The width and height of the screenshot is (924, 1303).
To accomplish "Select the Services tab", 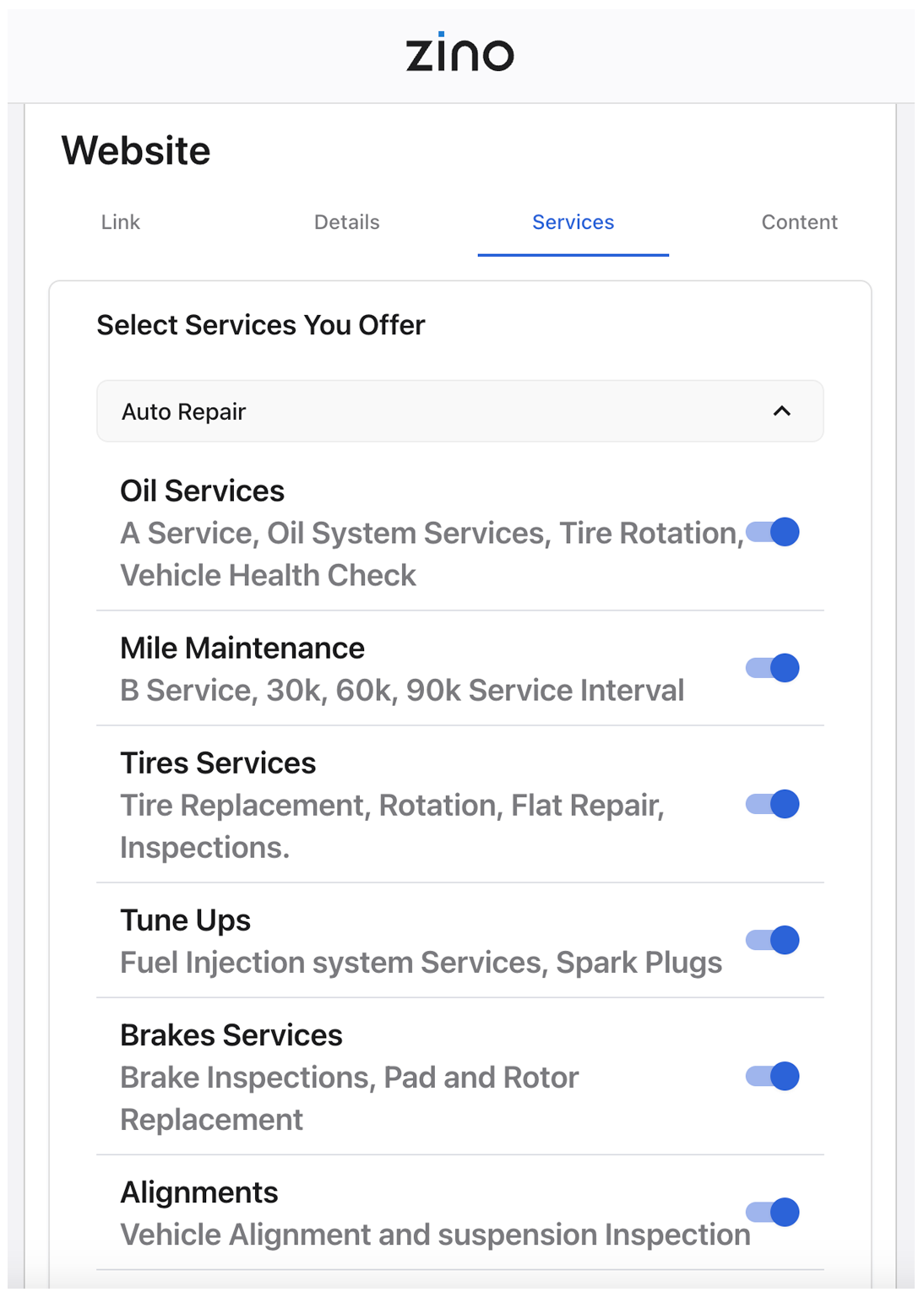I will pyautogui.click(x=573, y=222).
